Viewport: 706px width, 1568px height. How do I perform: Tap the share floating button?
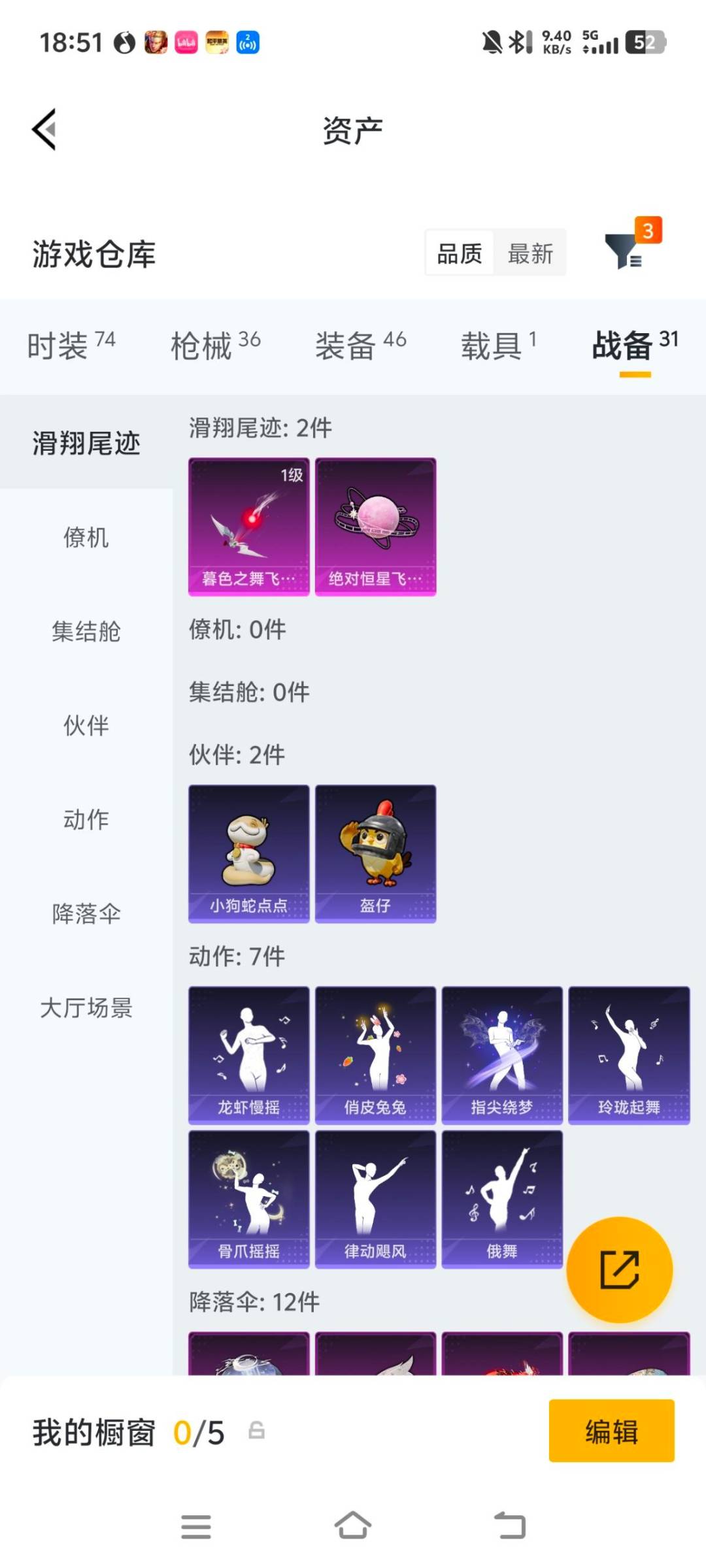tap(620, 1268)
